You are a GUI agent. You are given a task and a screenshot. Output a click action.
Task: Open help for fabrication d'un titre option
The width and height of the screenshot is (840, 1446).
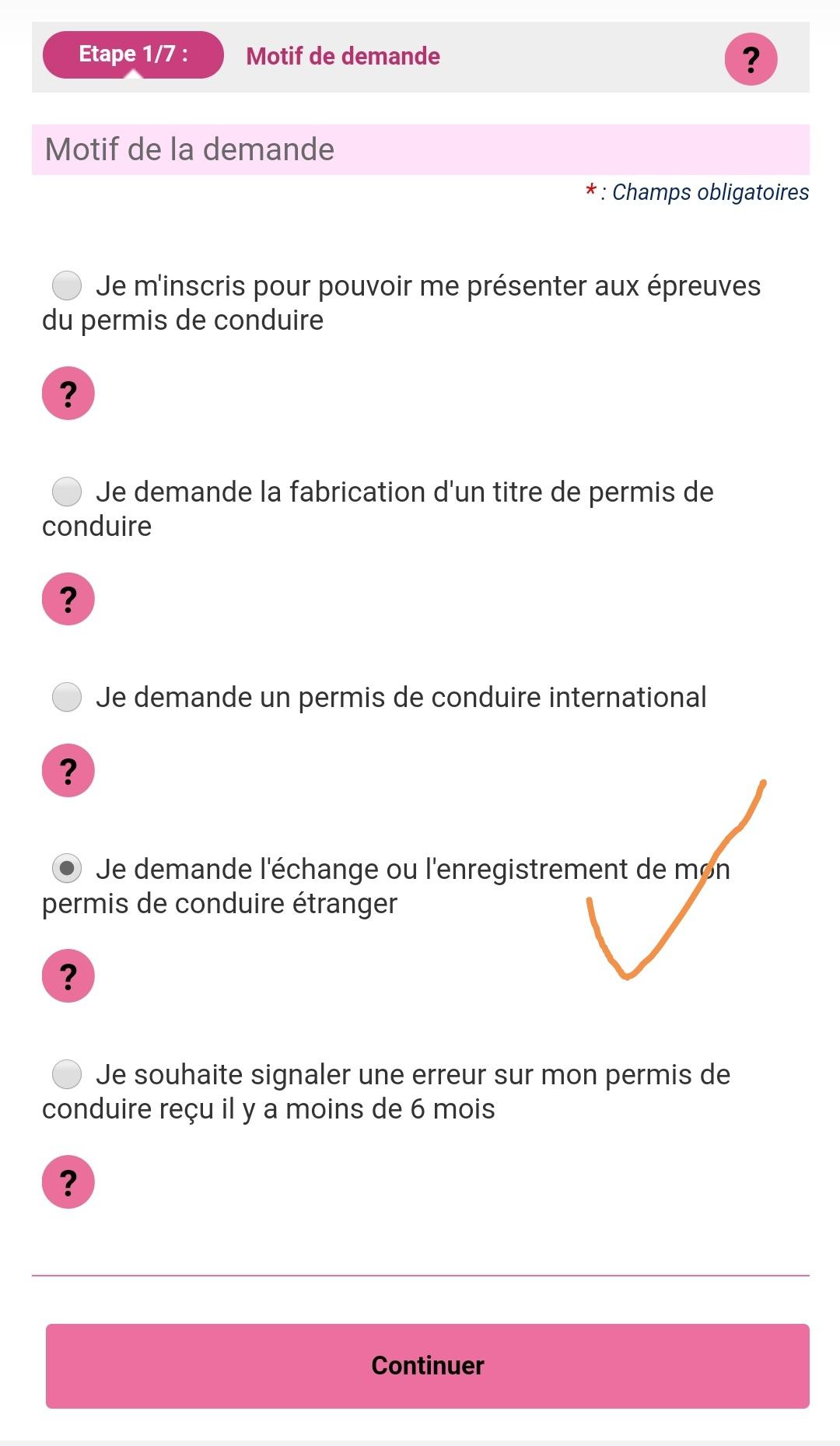[68, 599]
